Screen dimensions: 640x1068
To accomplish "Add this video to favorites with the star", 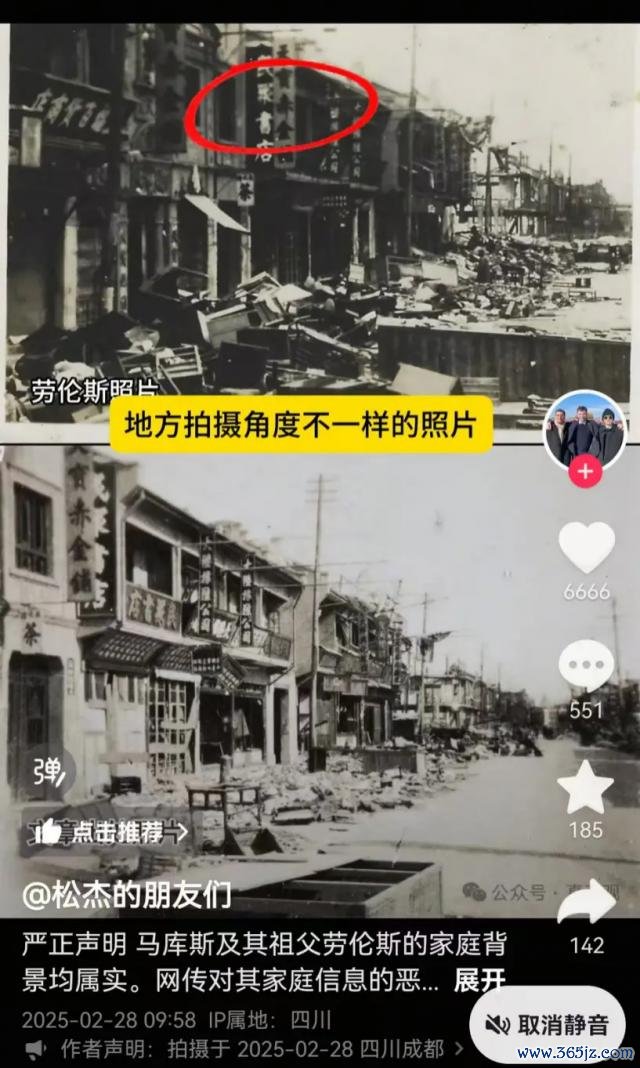I will pyautogui.click(x=586, y=788).
